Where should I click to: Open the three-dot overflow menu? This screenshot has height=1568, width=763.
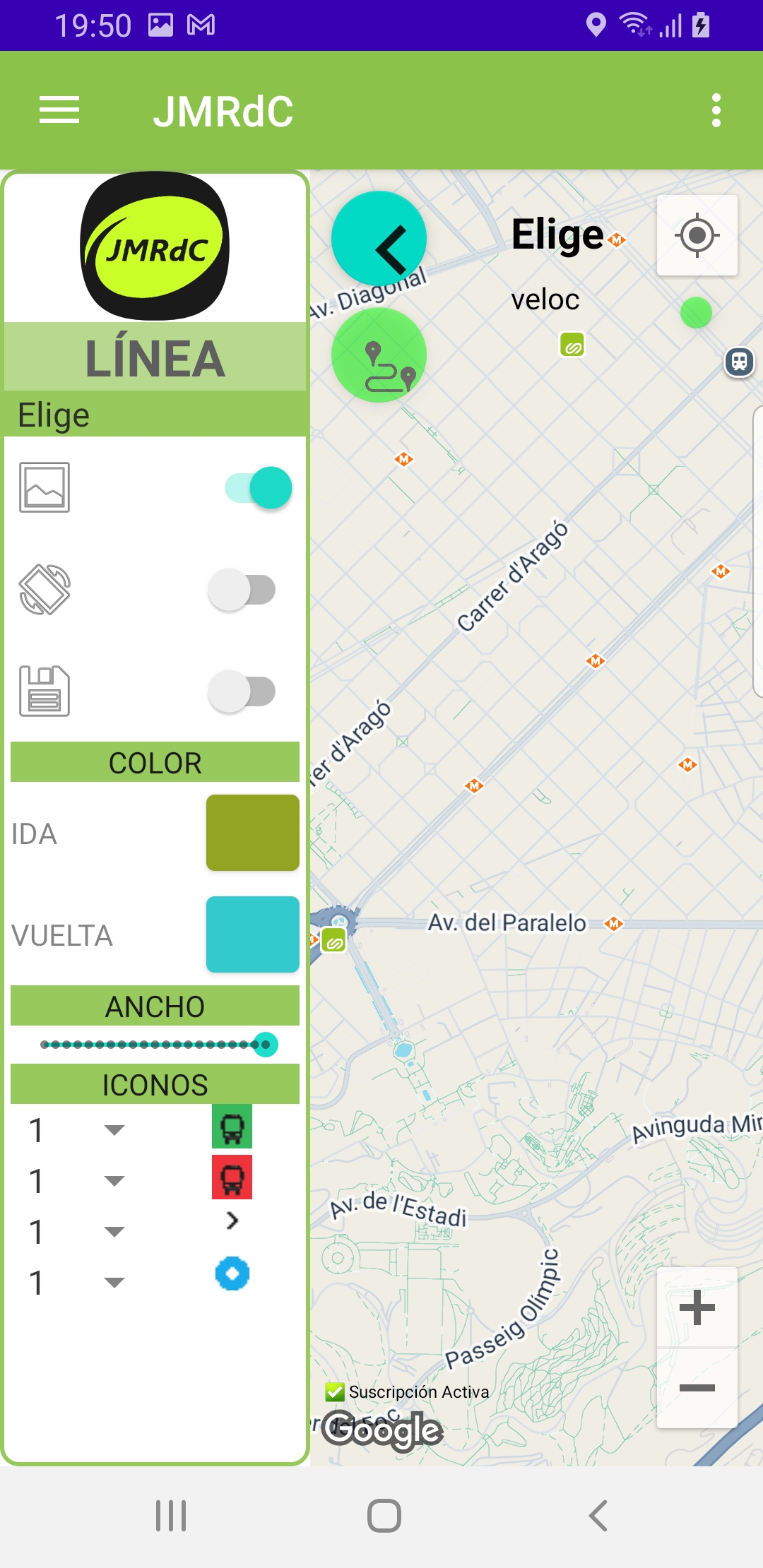click(716, 110)
